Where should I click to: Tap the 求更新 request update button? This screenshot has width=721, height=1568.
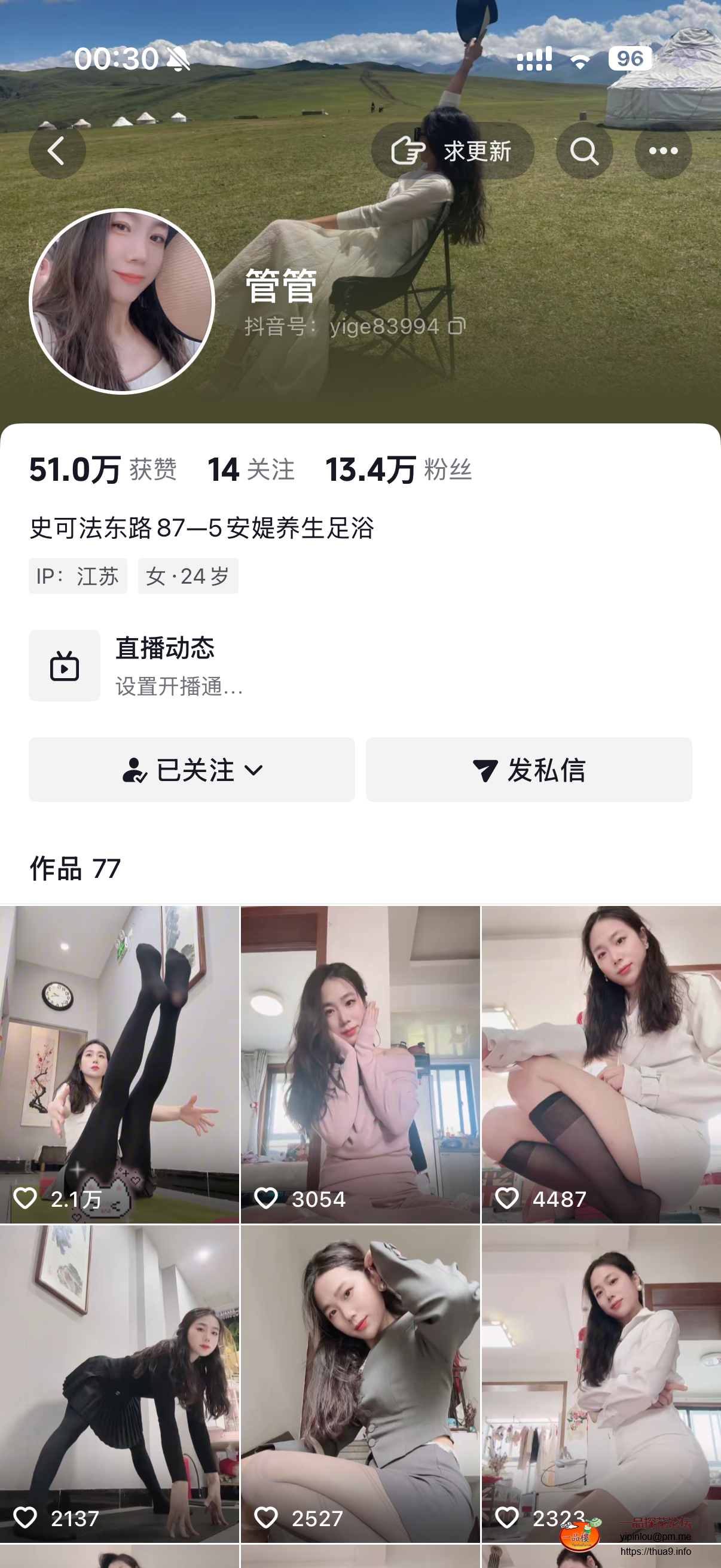pyautogui.click(x=452, y=150)
